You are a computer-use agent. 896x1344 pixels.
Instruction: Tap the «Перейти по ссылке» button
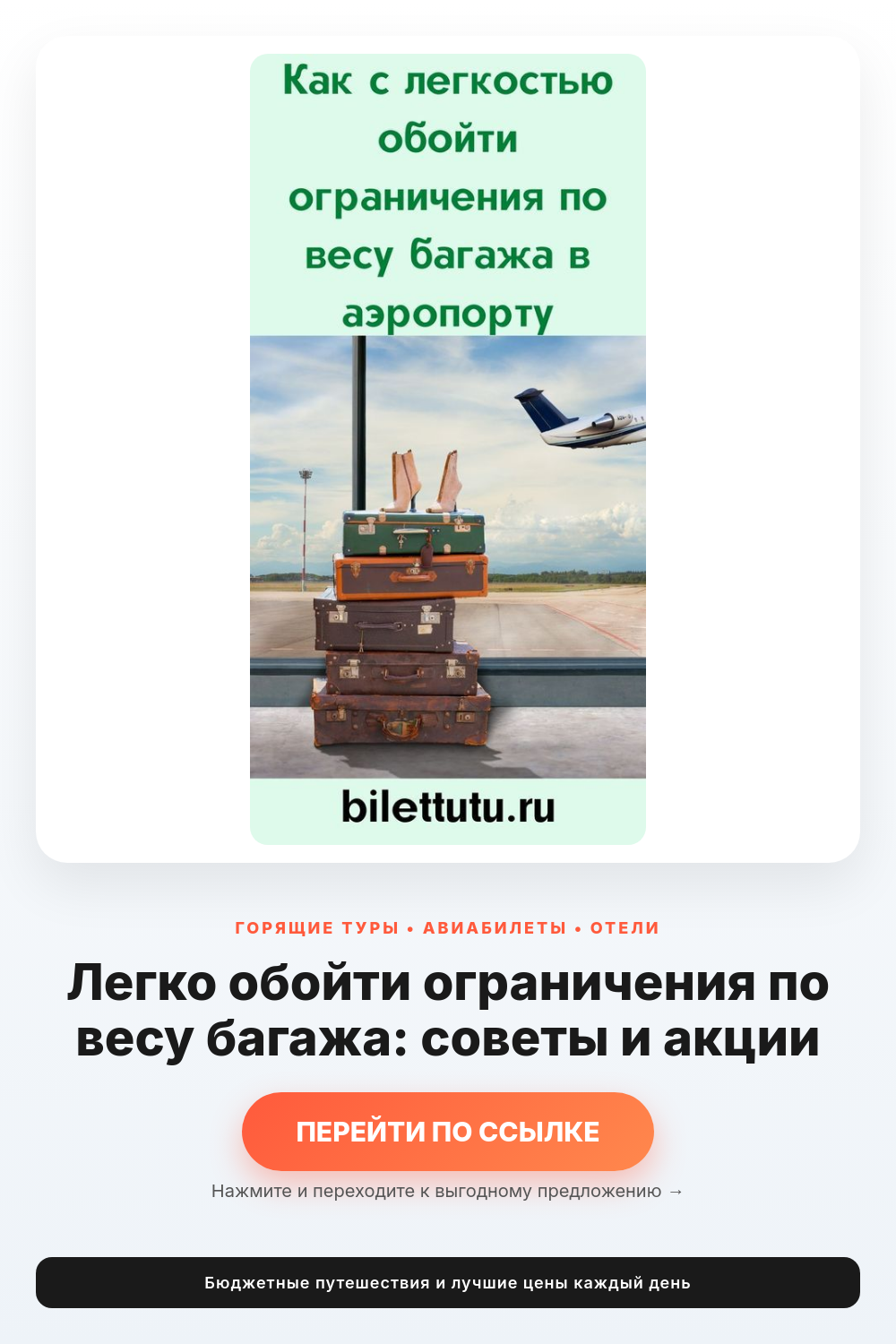pyautogui.click(x=448, y=1132)
